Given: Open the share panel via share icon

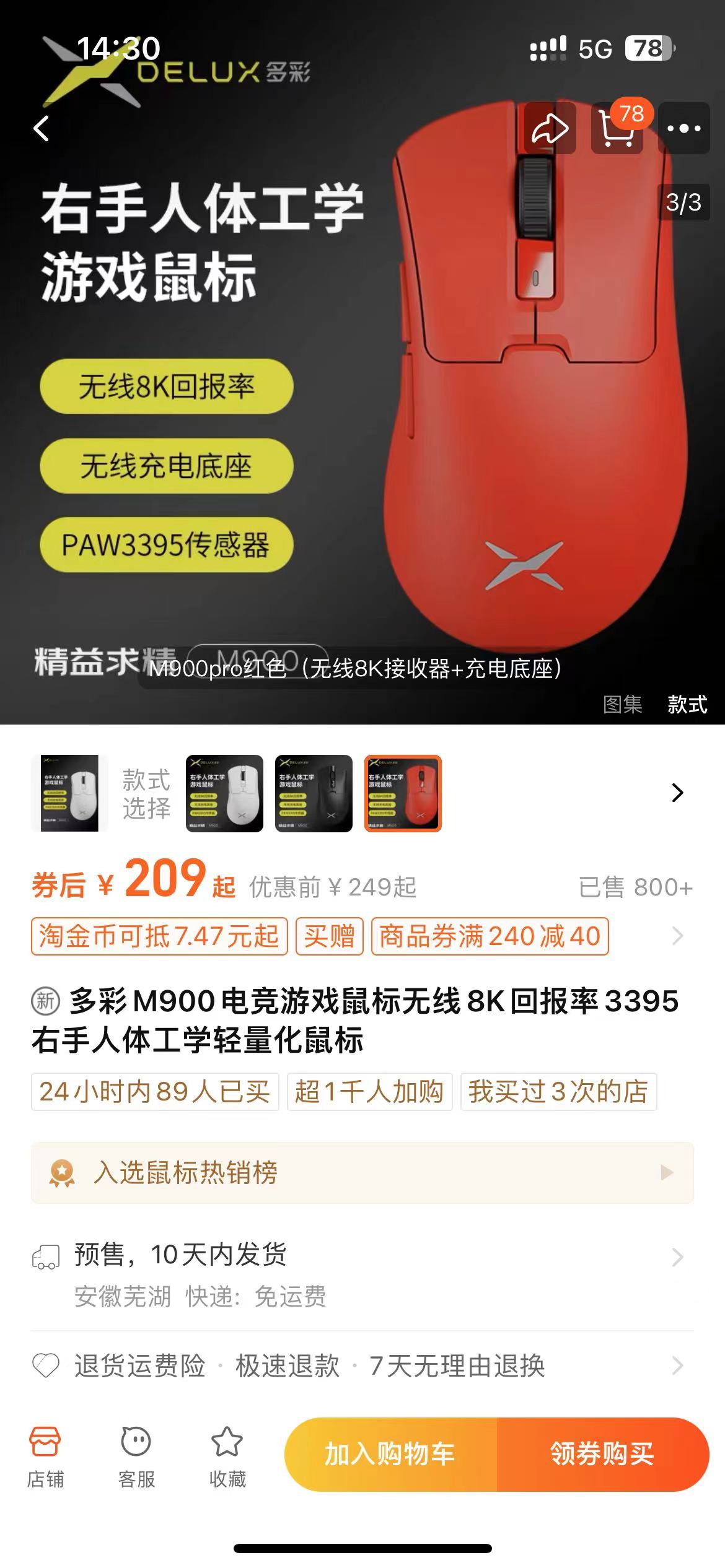Looking at the screenshot, I should pyautogui.click(x=550, y=128).
